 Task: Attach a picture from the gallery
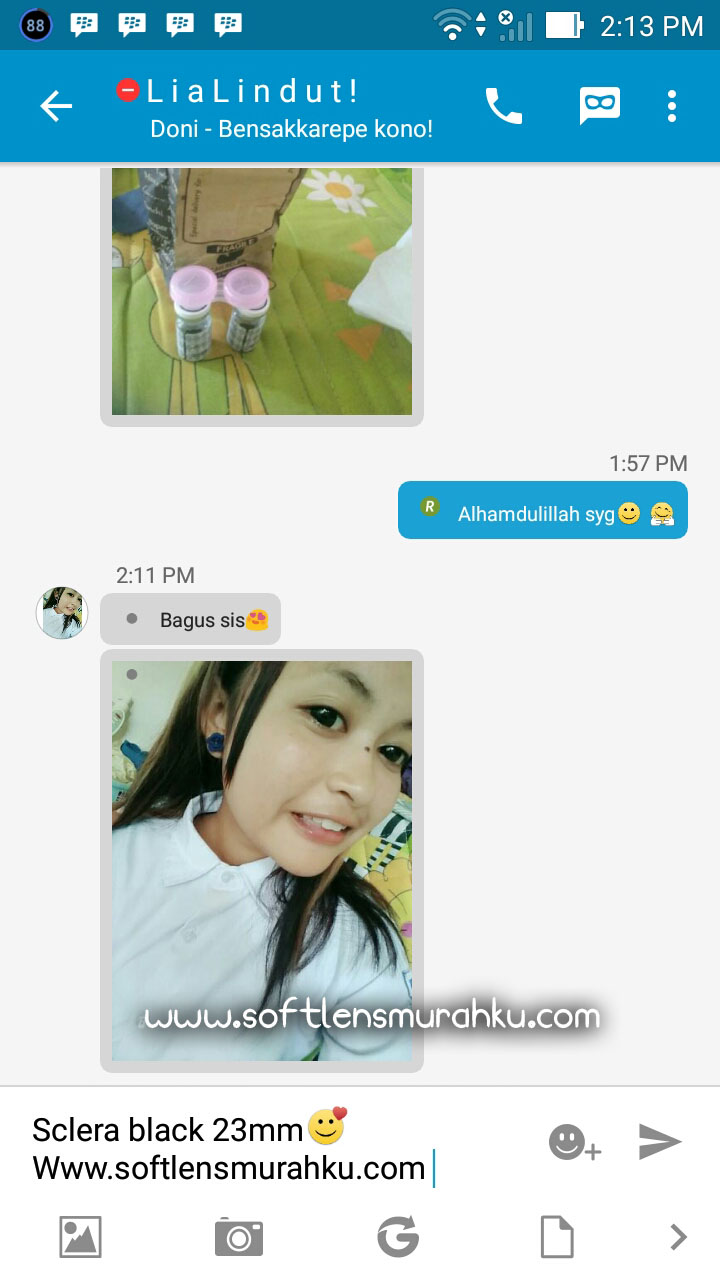point(80,1237)
